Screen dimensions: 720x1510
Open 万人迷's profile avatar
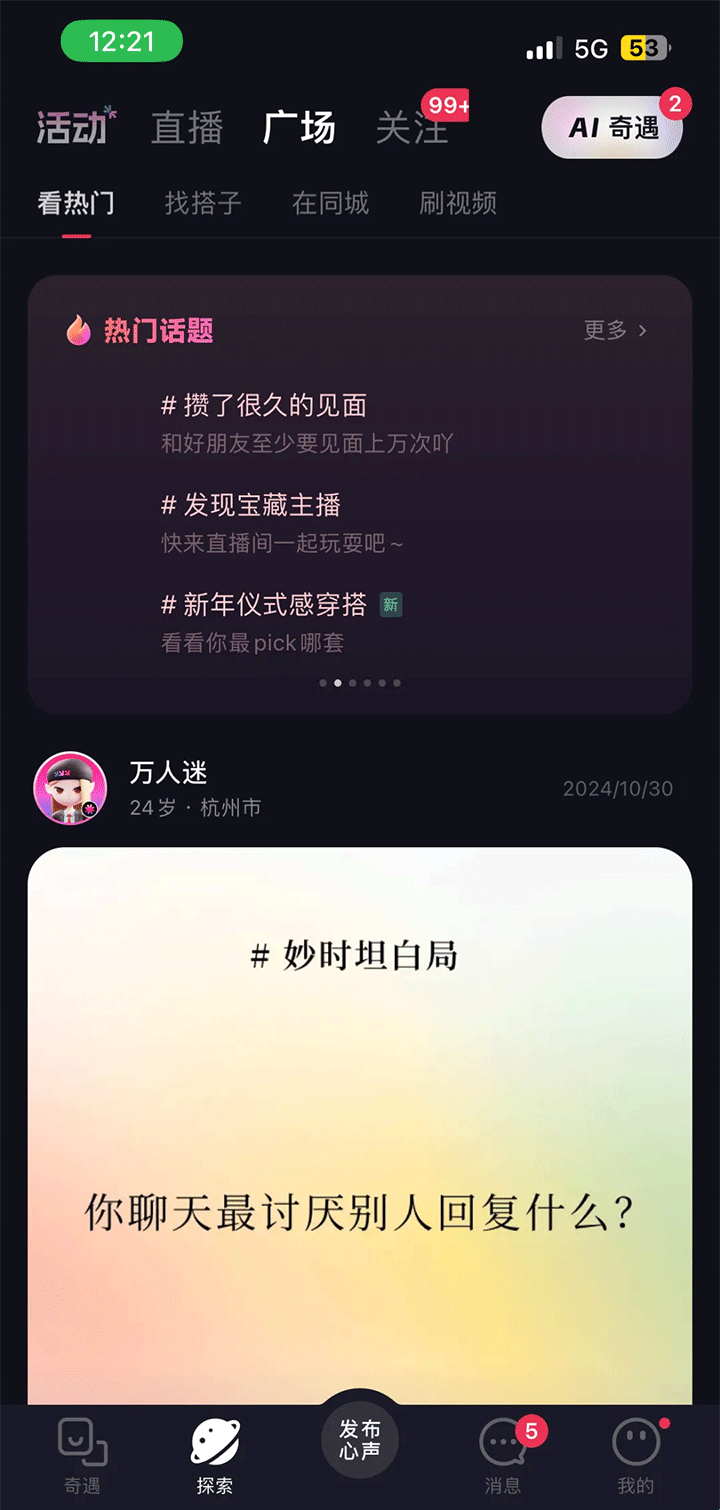(x=70, y=789)
